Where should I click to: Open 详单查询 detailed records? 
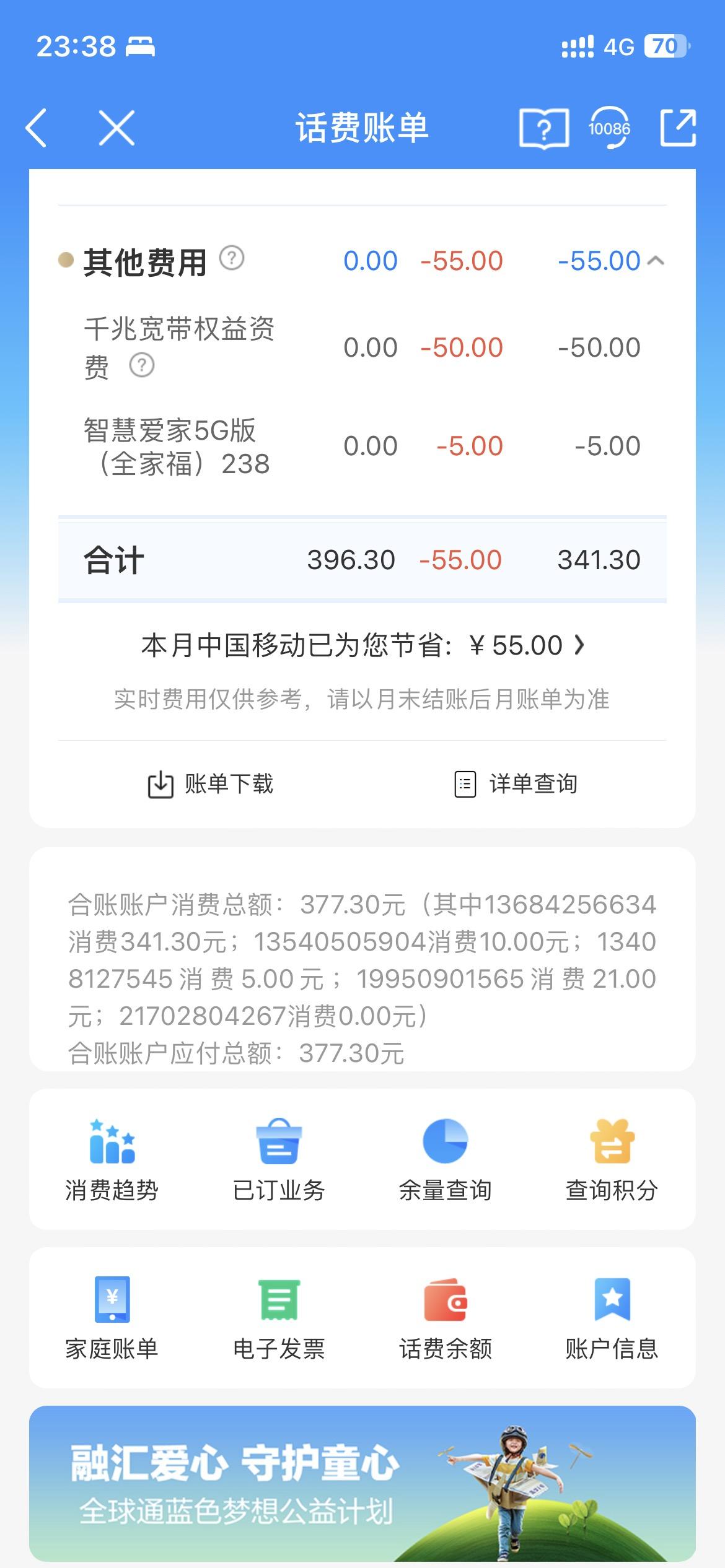pyautogui.click(x=516, y=784)
